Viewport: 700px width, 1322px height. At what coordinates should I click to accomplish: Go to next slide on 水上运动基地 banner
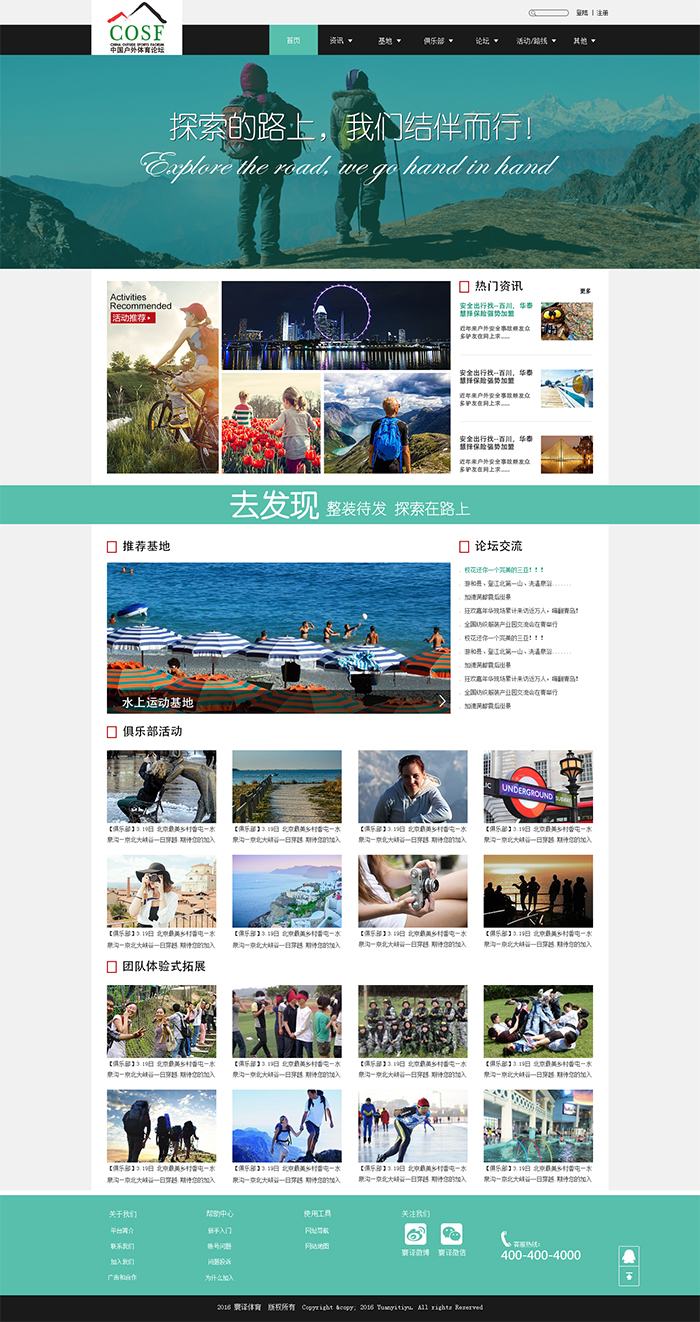(x=442, y=701)
